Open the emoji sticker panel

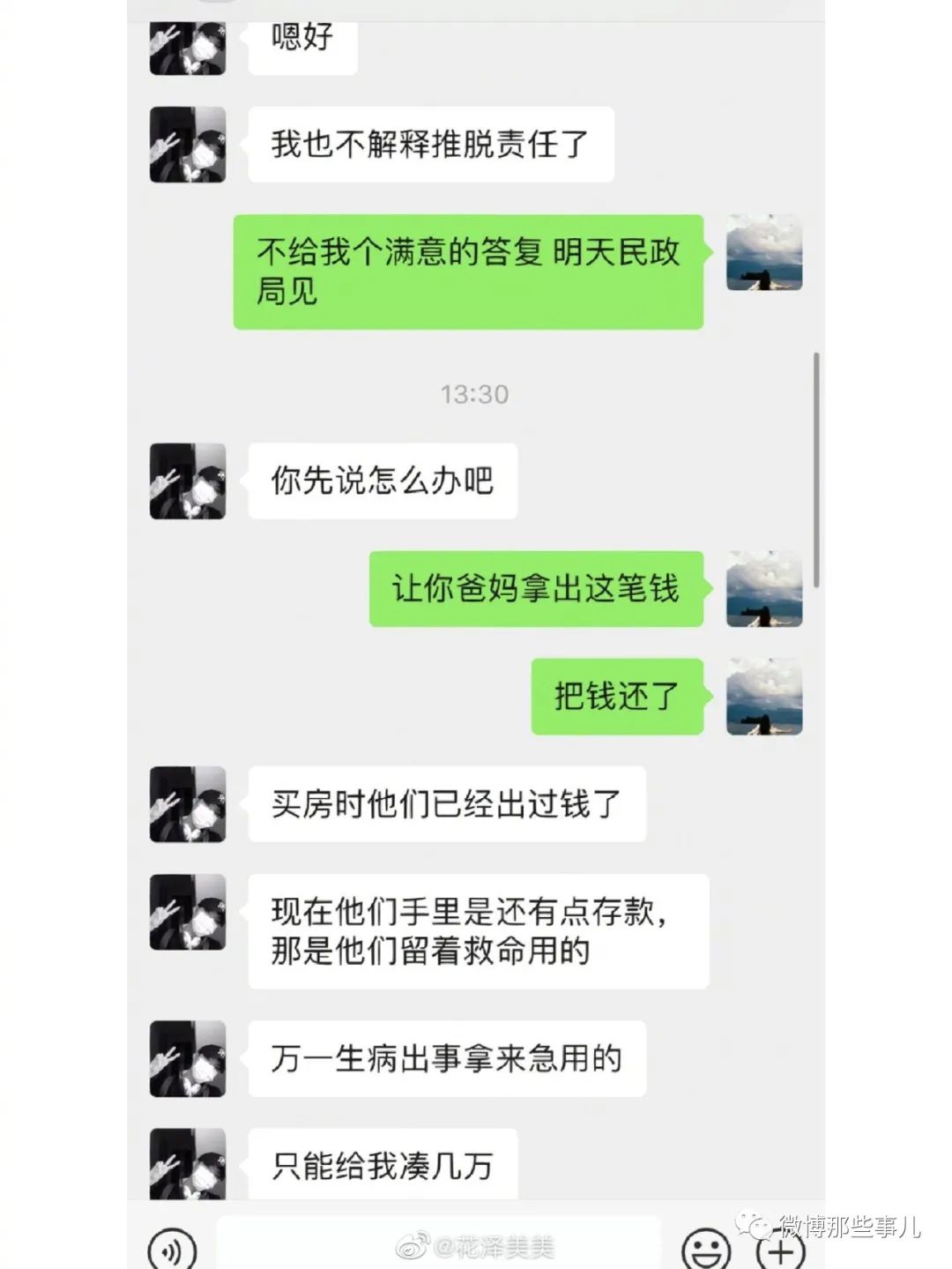click(x=706, y=1249)
